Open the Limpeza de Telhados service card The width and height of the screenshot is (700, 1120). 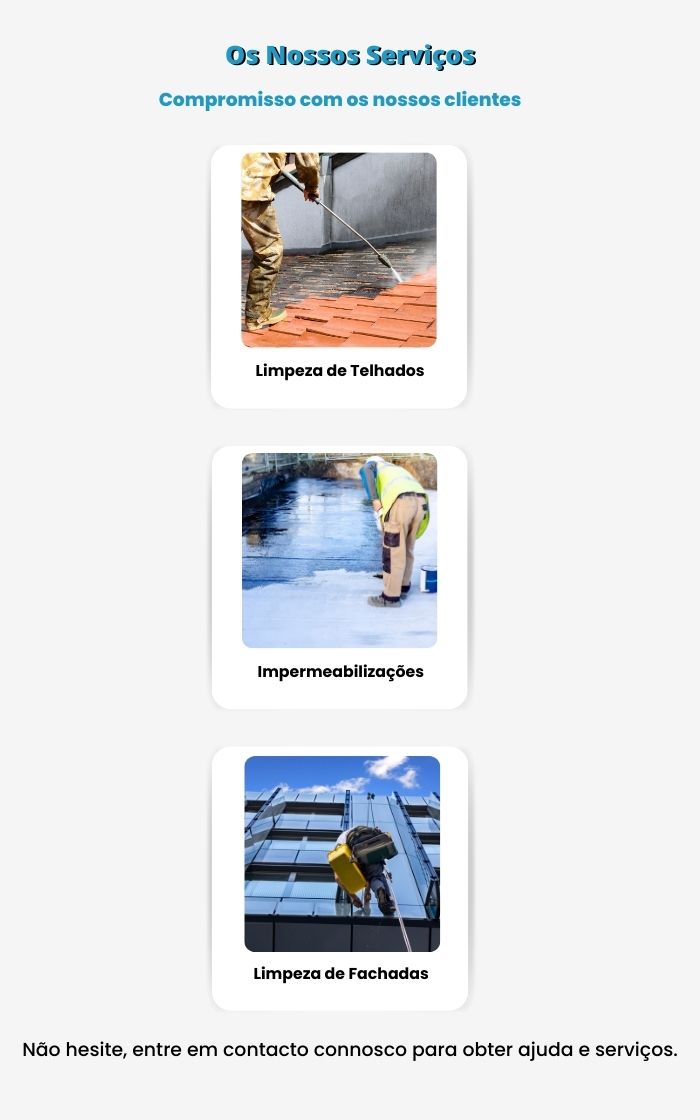(x=339, y=277)
